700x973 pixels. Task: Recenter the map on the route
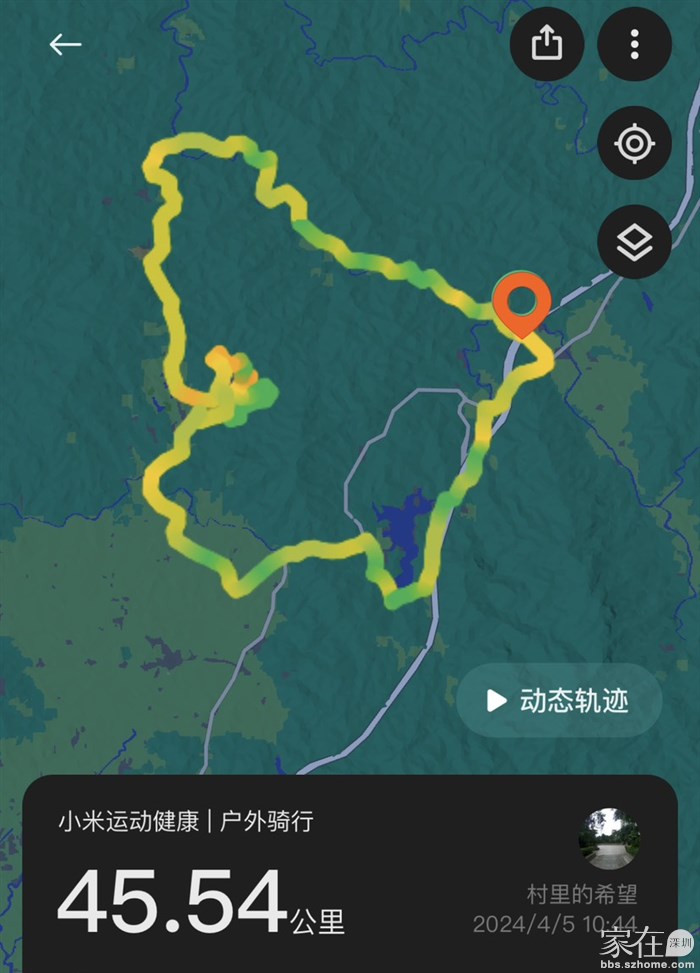(634, 144)
